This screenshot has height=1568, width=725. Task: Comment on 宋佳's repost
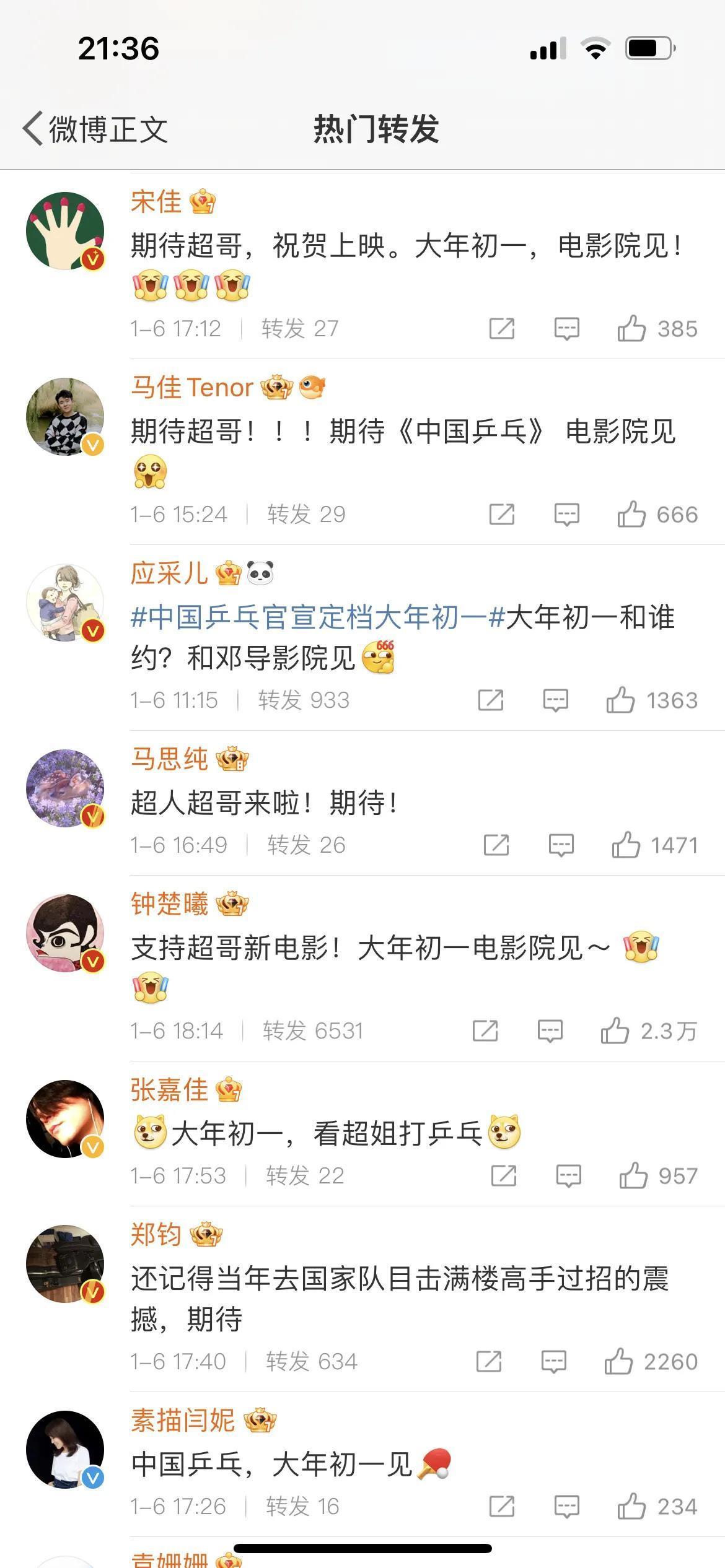(x=566, y=328)
